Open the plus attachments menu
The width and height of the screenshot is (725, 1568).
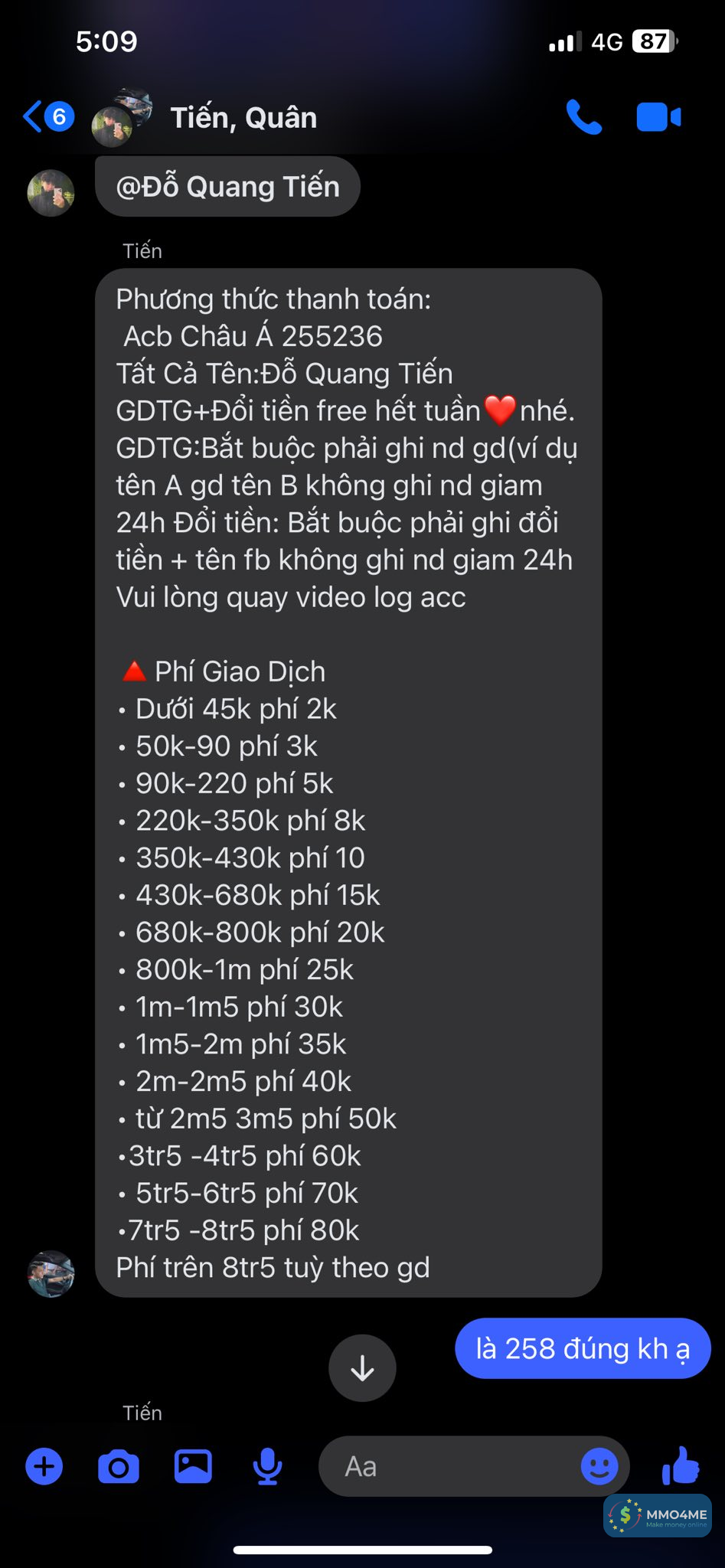pos(44,1467)
